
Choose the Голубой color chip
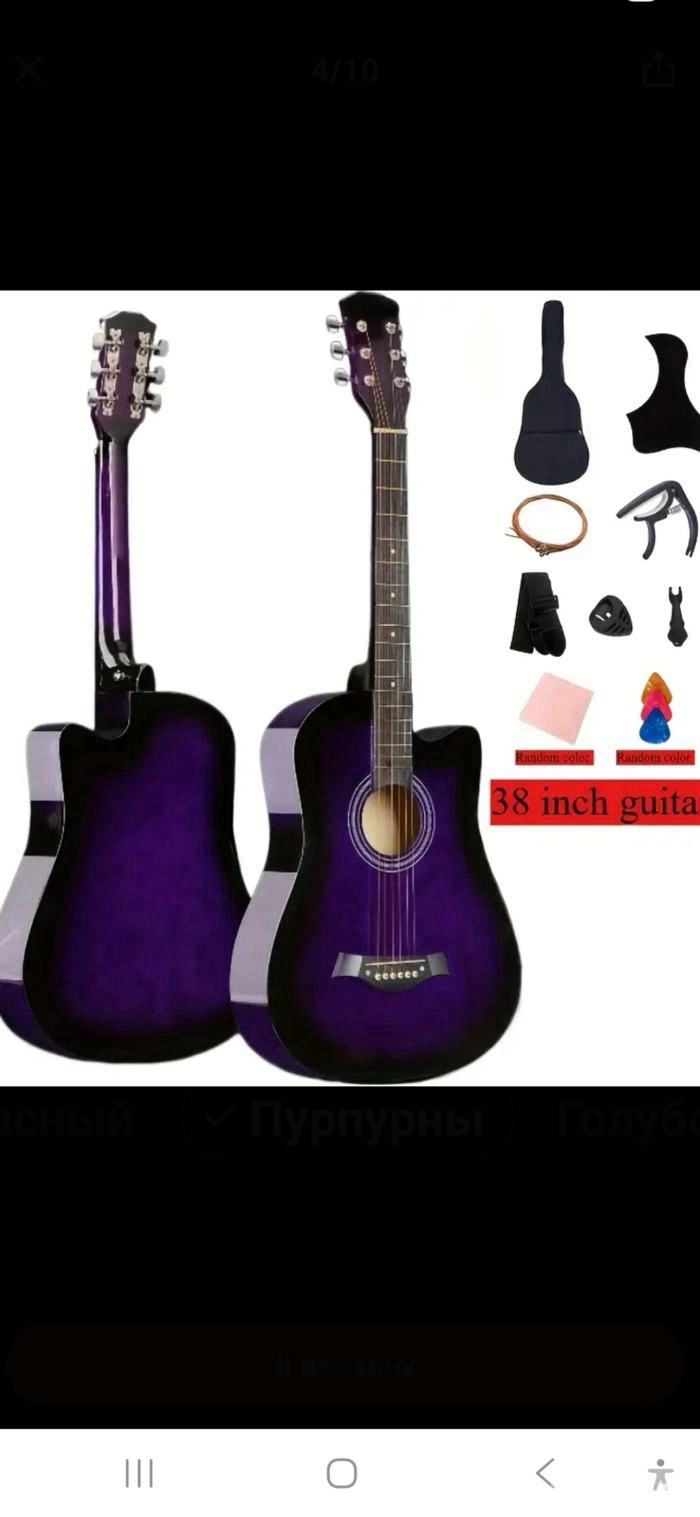pyautogui.click(x=630, y=1120)
